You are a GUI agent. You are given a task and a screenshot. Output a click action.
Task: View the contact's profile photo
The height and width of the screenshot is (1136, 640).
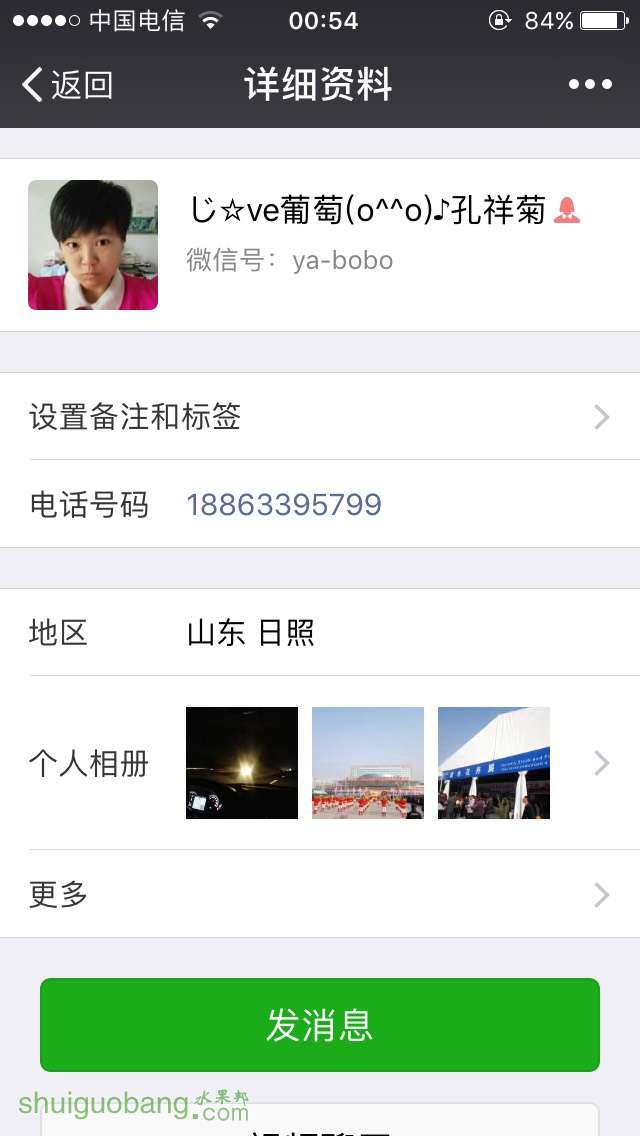[x=93, y=245]
